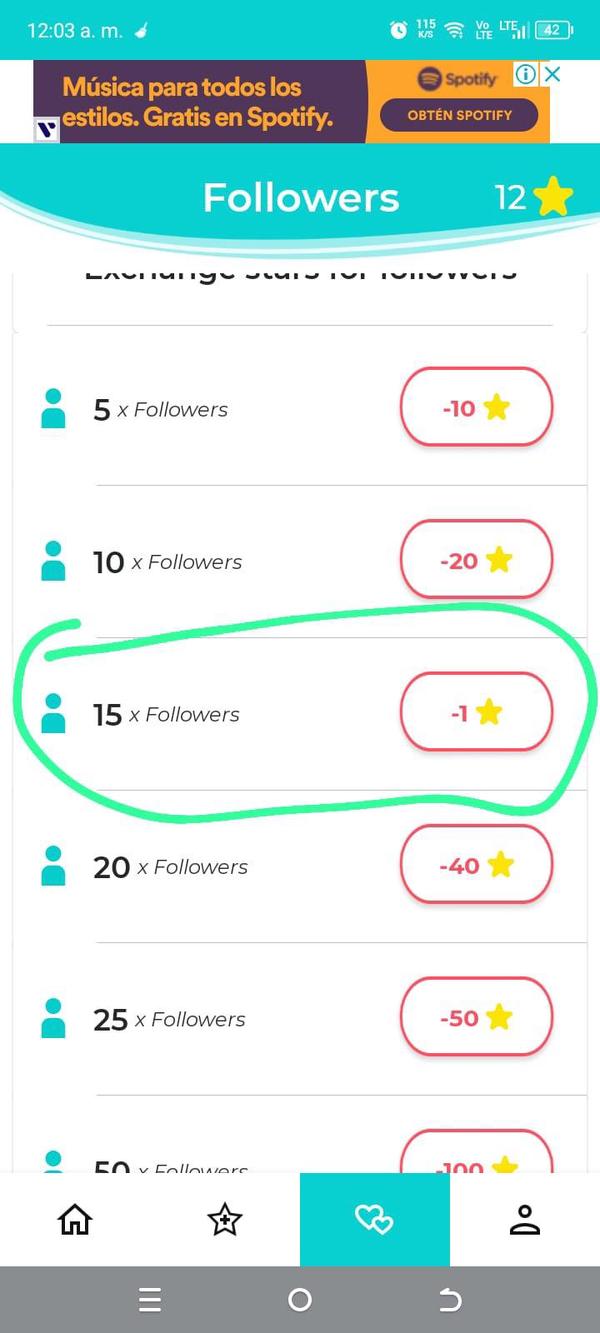Open the ad info icon
Screen dimensions: 600x1333
tap(526, 74)
